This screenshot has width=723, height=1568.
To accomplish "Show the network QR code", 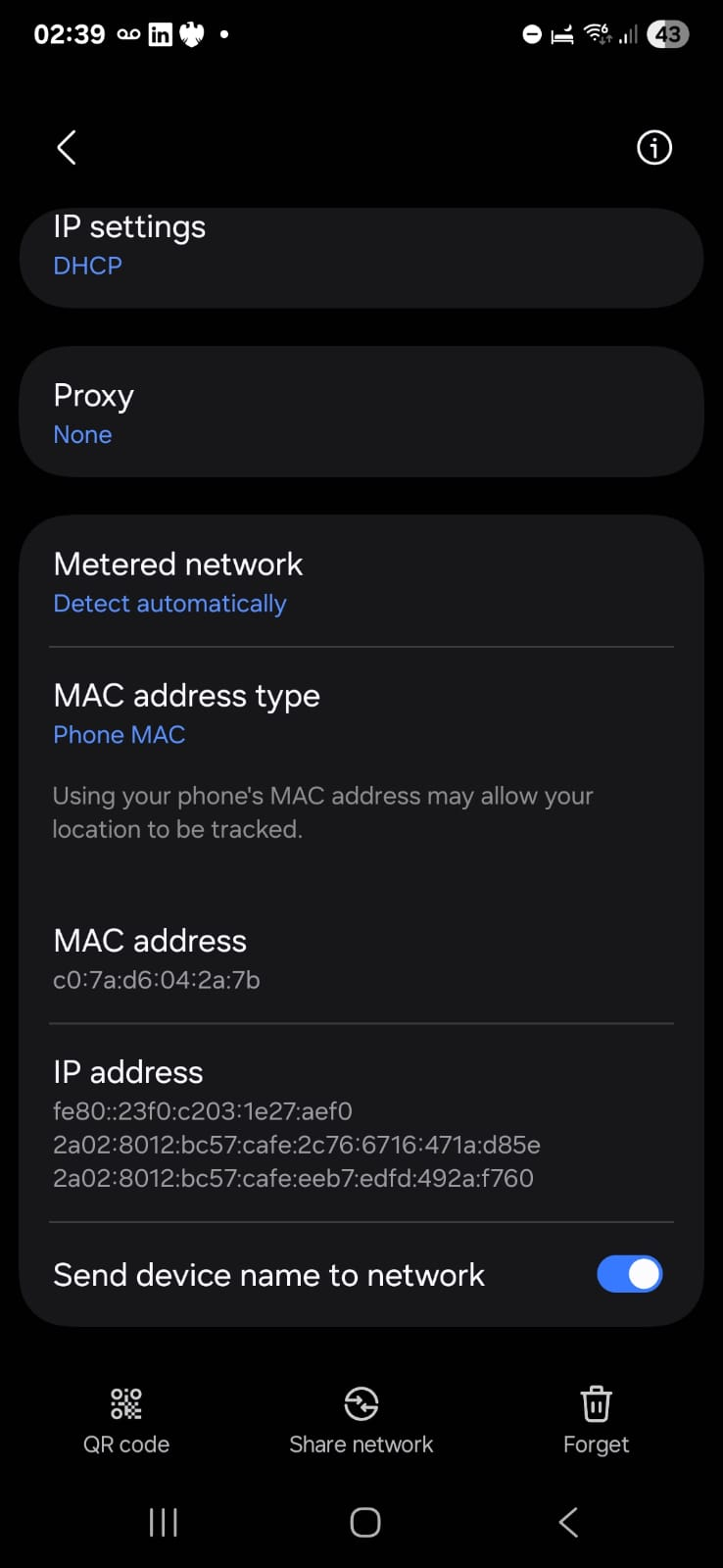I will pyautogui.click(x=126, y=1421).
